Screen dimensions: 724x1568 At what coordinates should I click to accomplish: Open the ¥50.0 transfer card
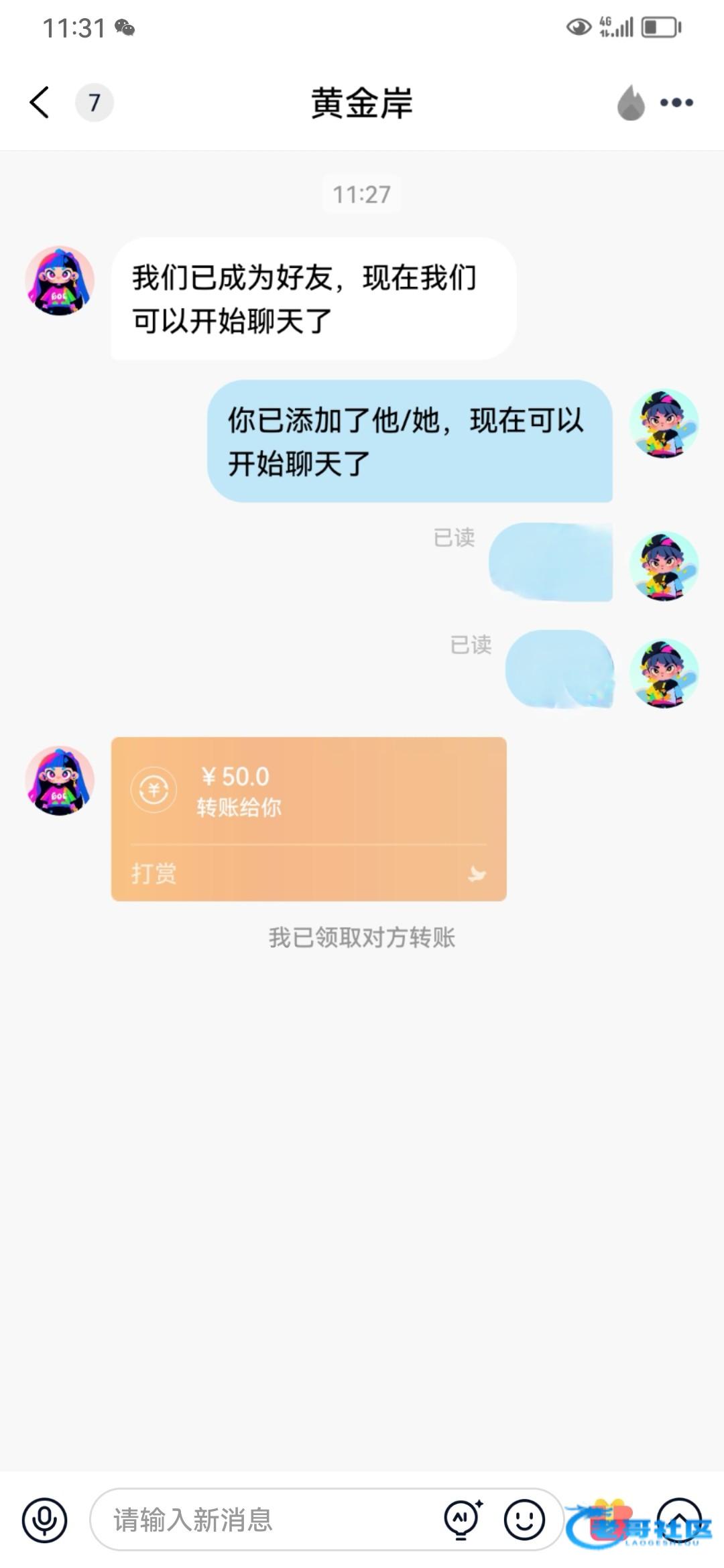click(308, 818)
